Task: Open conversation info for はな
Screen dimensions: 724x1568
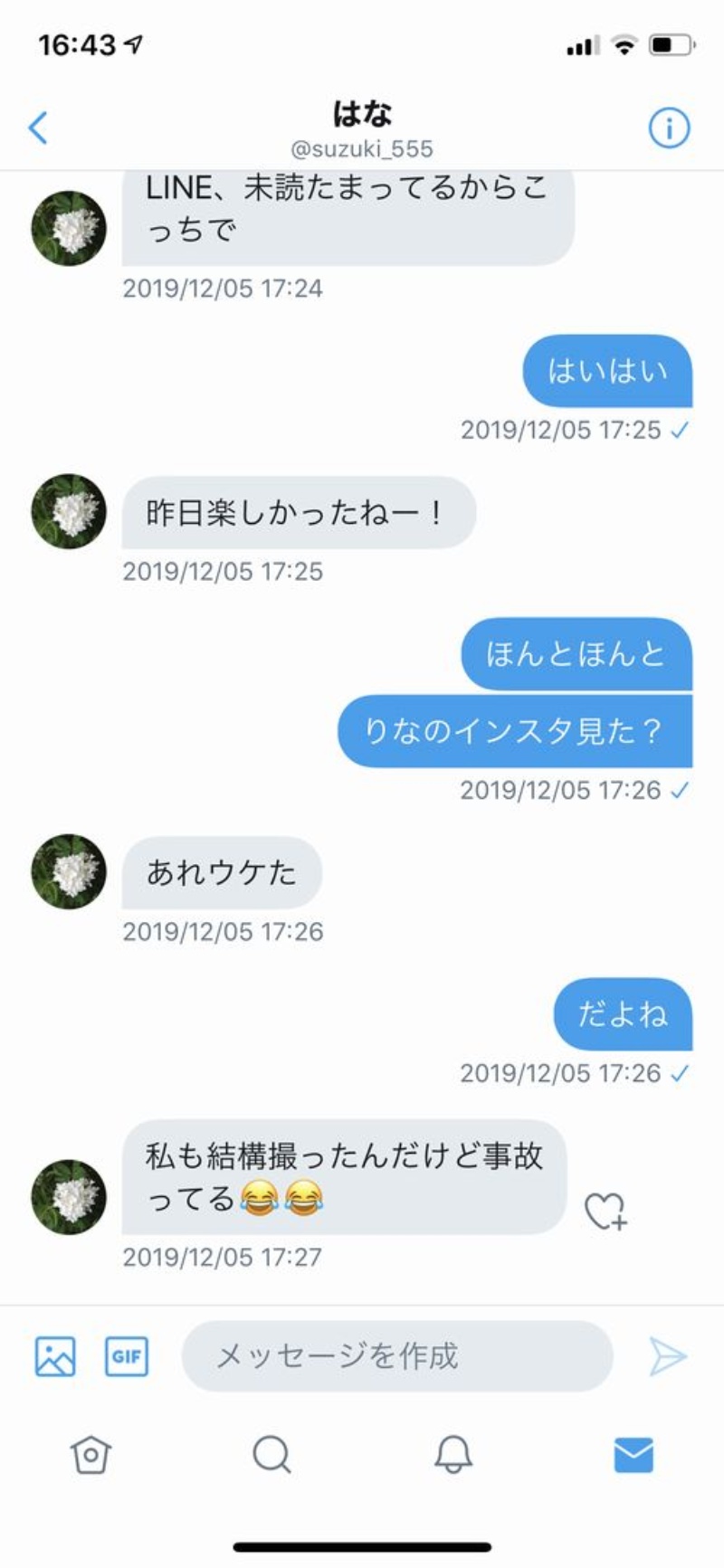Action: [x=669, y=128]
